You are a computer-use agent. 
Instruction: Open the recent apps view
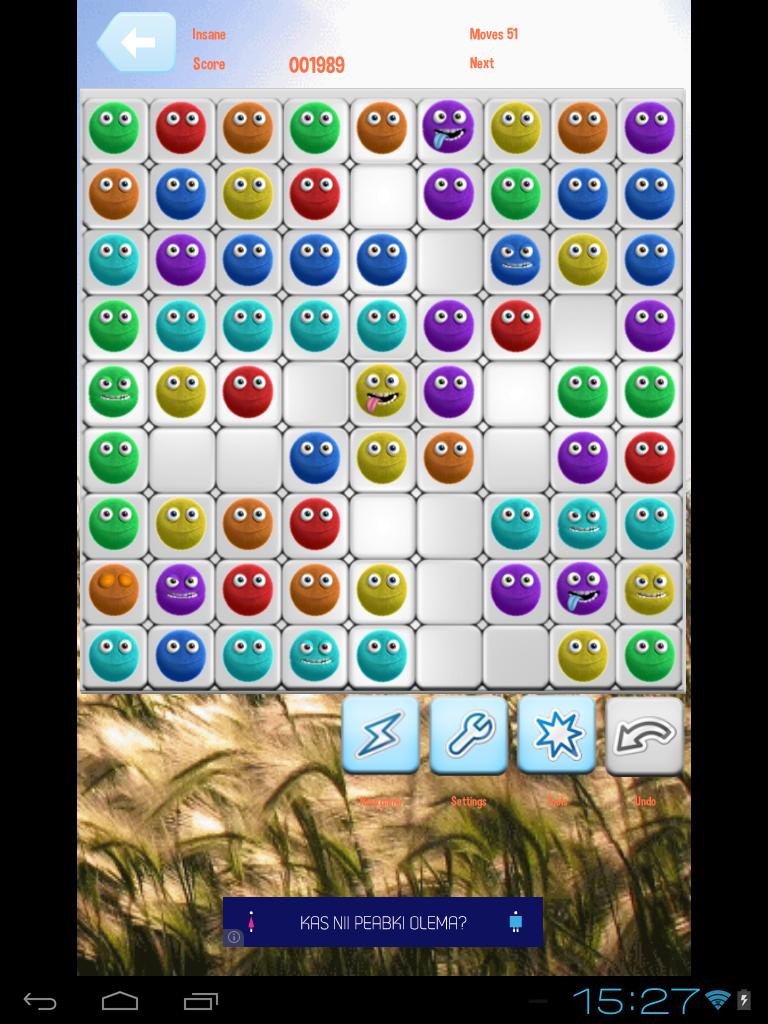pos(201,1000)
